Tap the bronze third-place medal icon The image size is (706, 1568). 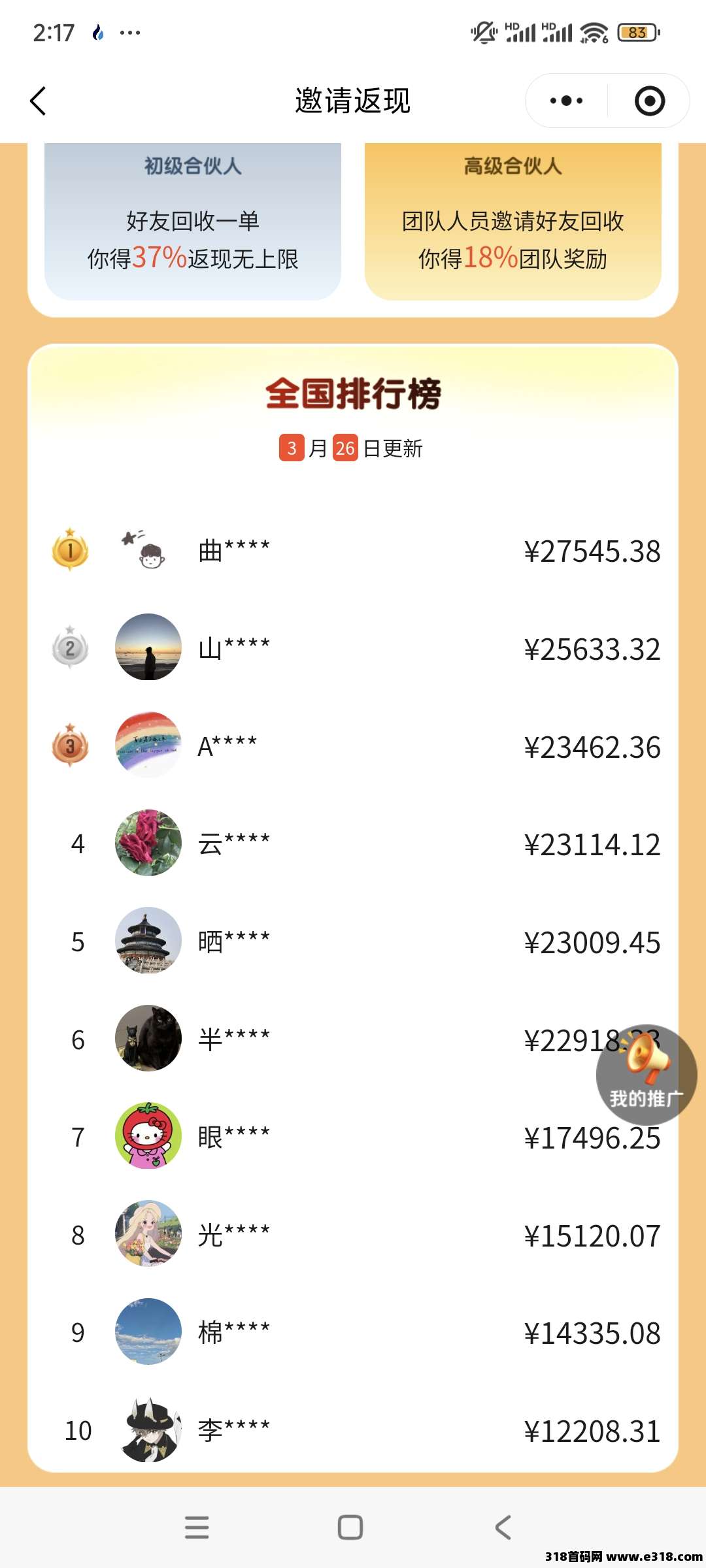[69, 747]
